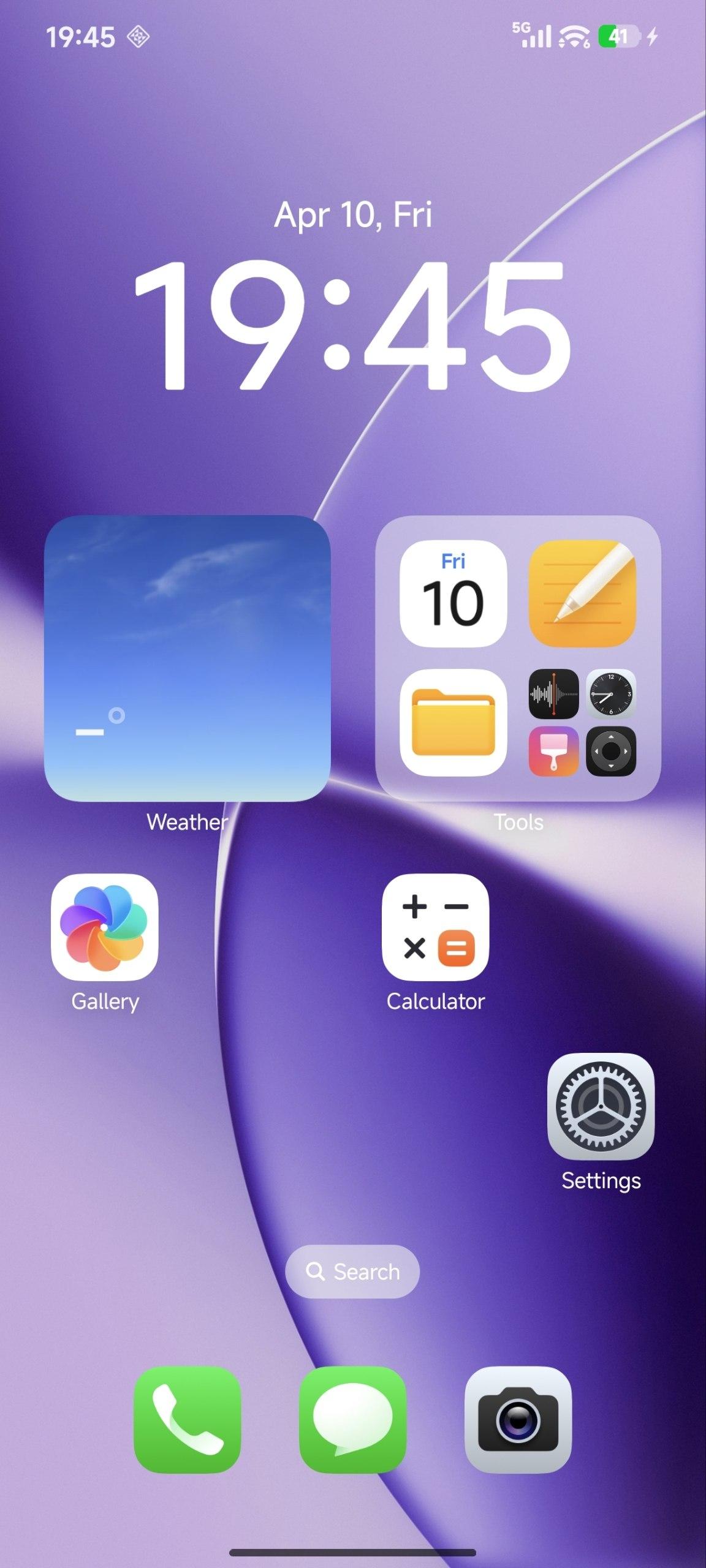Open the Weather widget
Screen dimensions: 706x1568
pos(187,658)
